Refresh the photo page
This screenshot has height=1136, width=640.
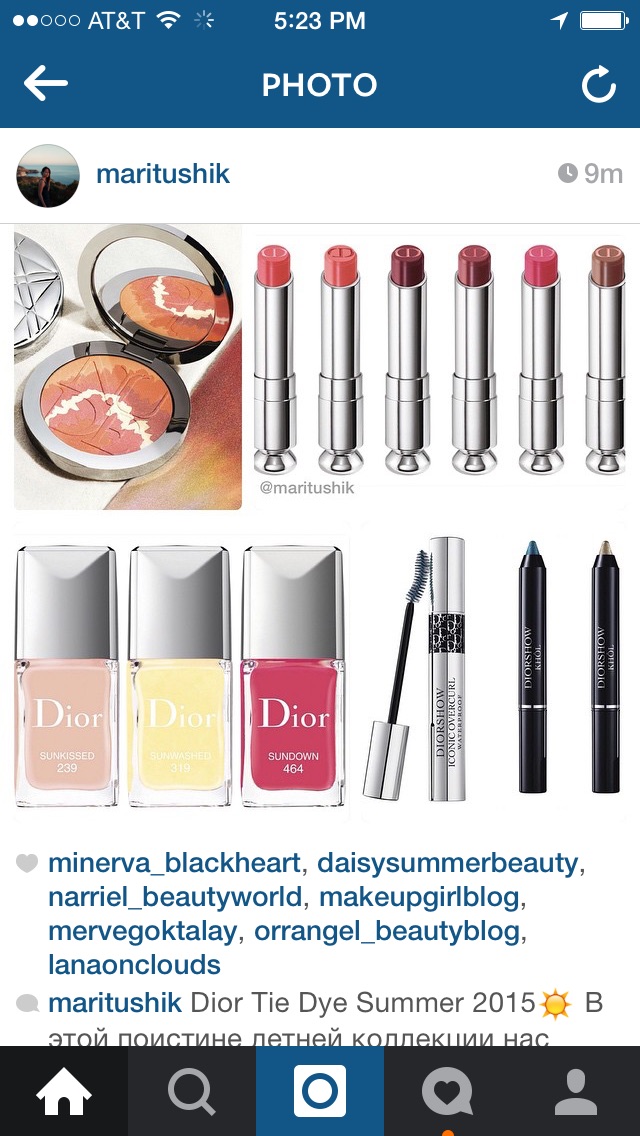tap(599, 84)
